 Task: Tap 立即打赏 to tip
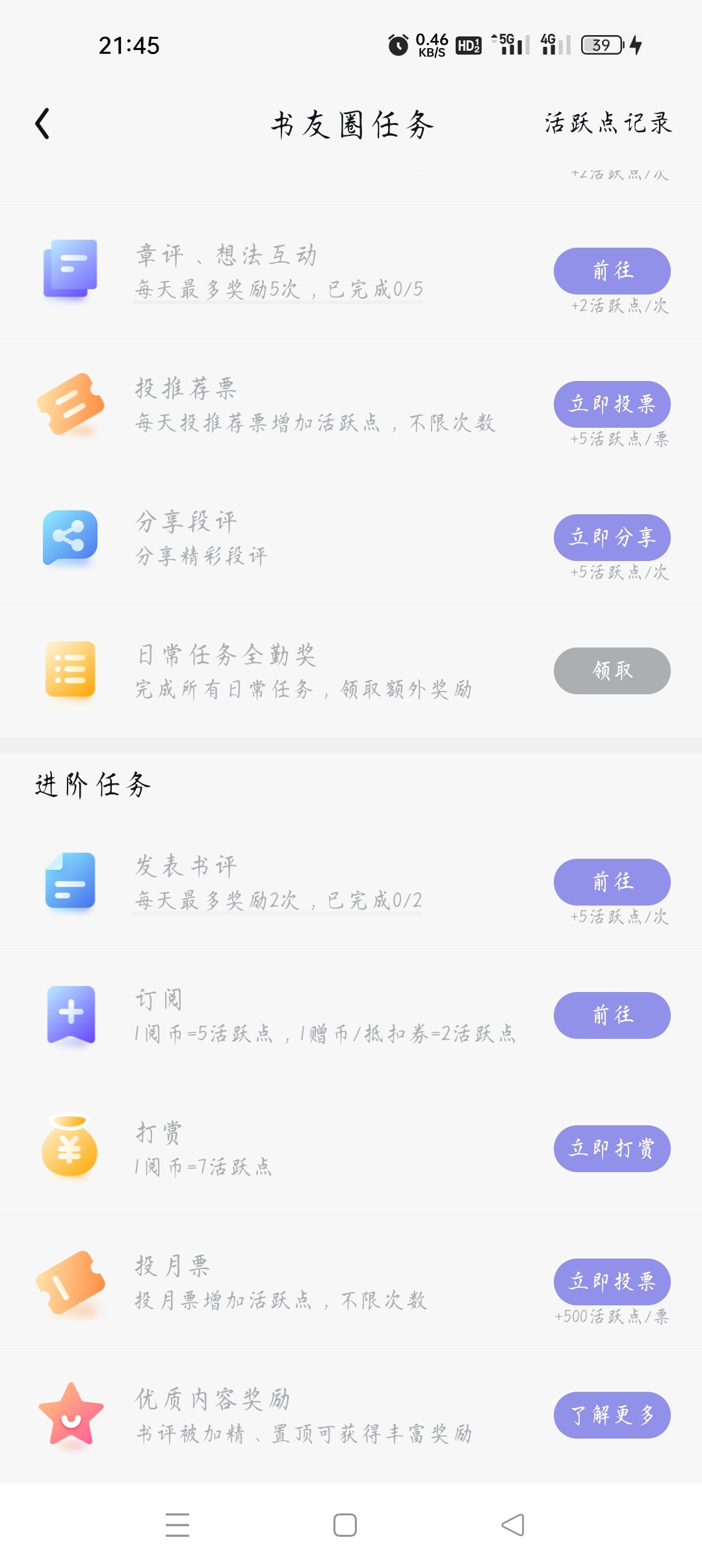612,1148
